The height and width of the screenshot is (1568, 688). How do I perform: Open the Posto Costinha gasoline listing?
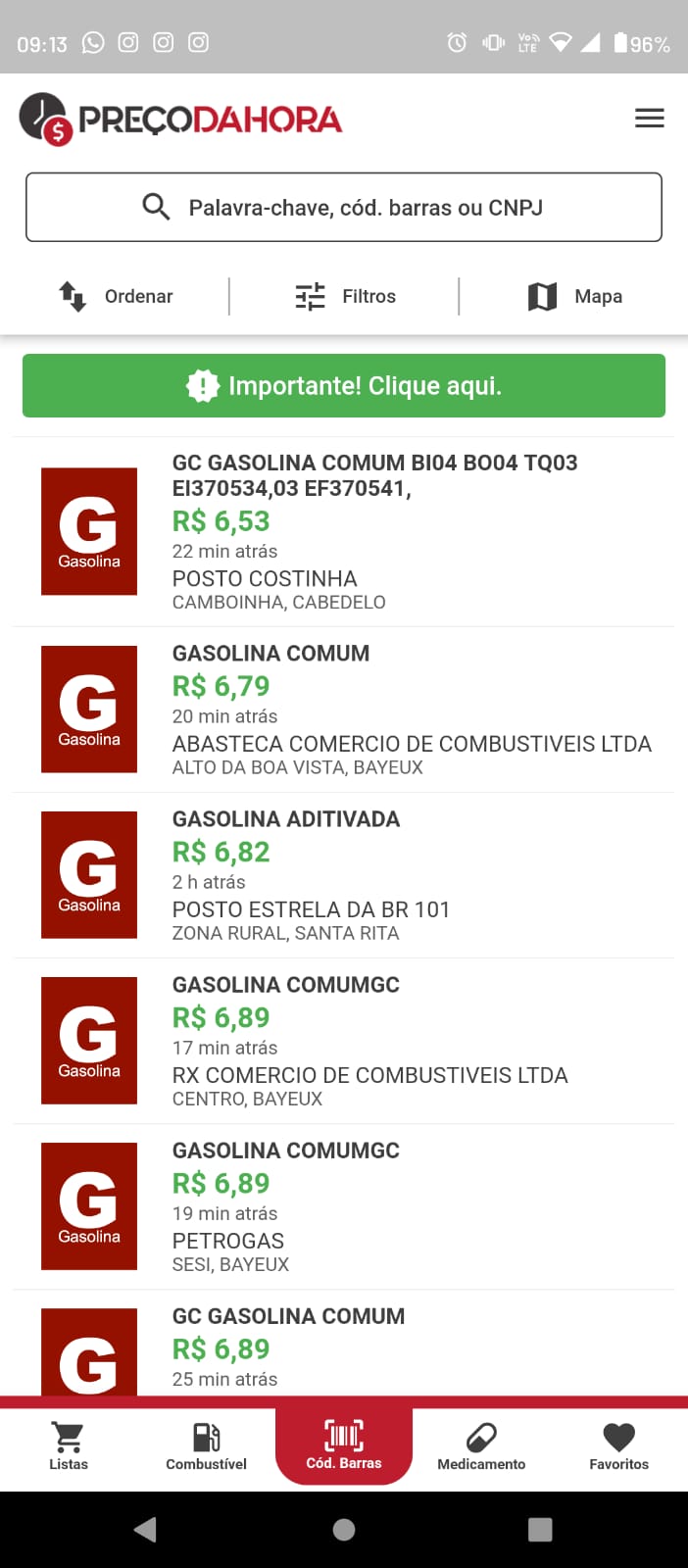344,532
